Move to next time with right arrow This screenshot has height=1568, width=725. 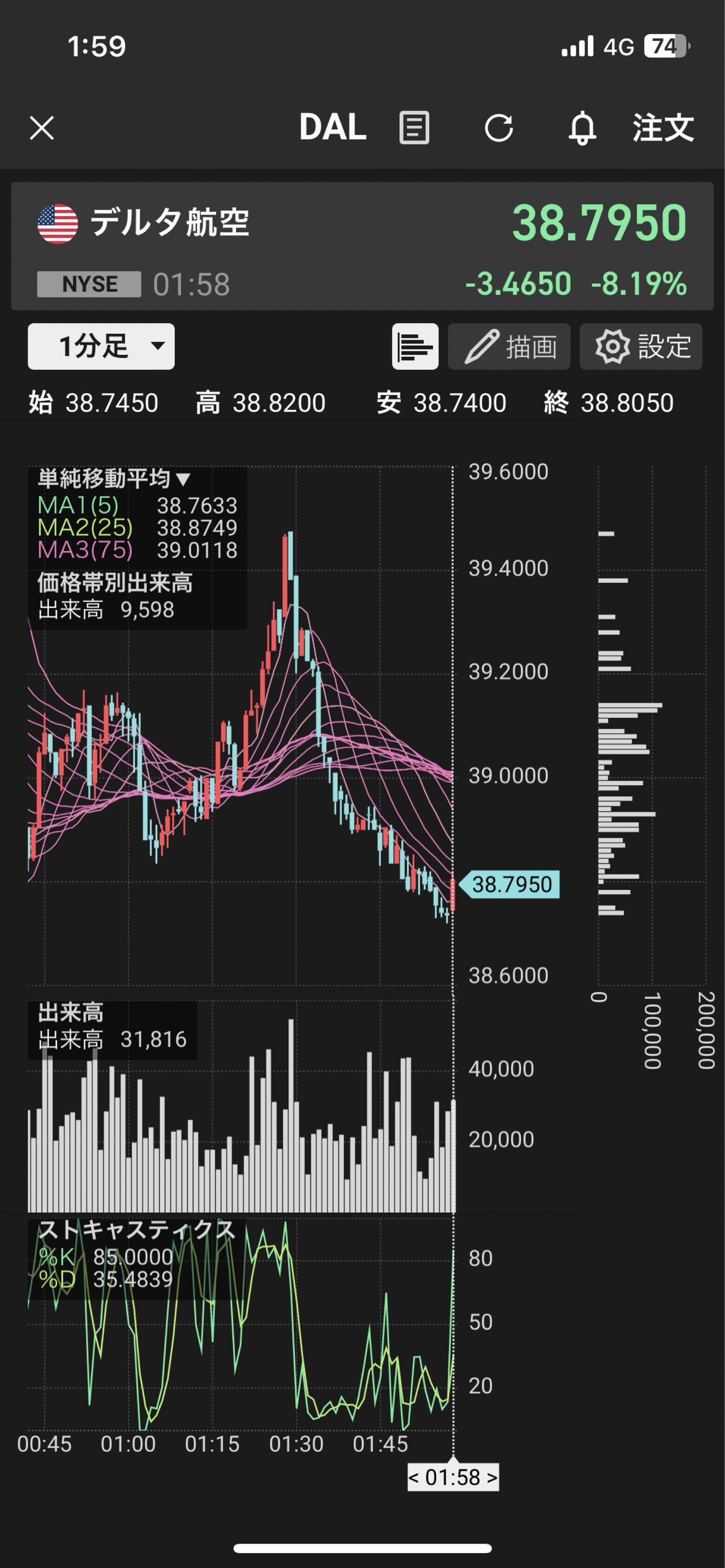click(491, 1477)
